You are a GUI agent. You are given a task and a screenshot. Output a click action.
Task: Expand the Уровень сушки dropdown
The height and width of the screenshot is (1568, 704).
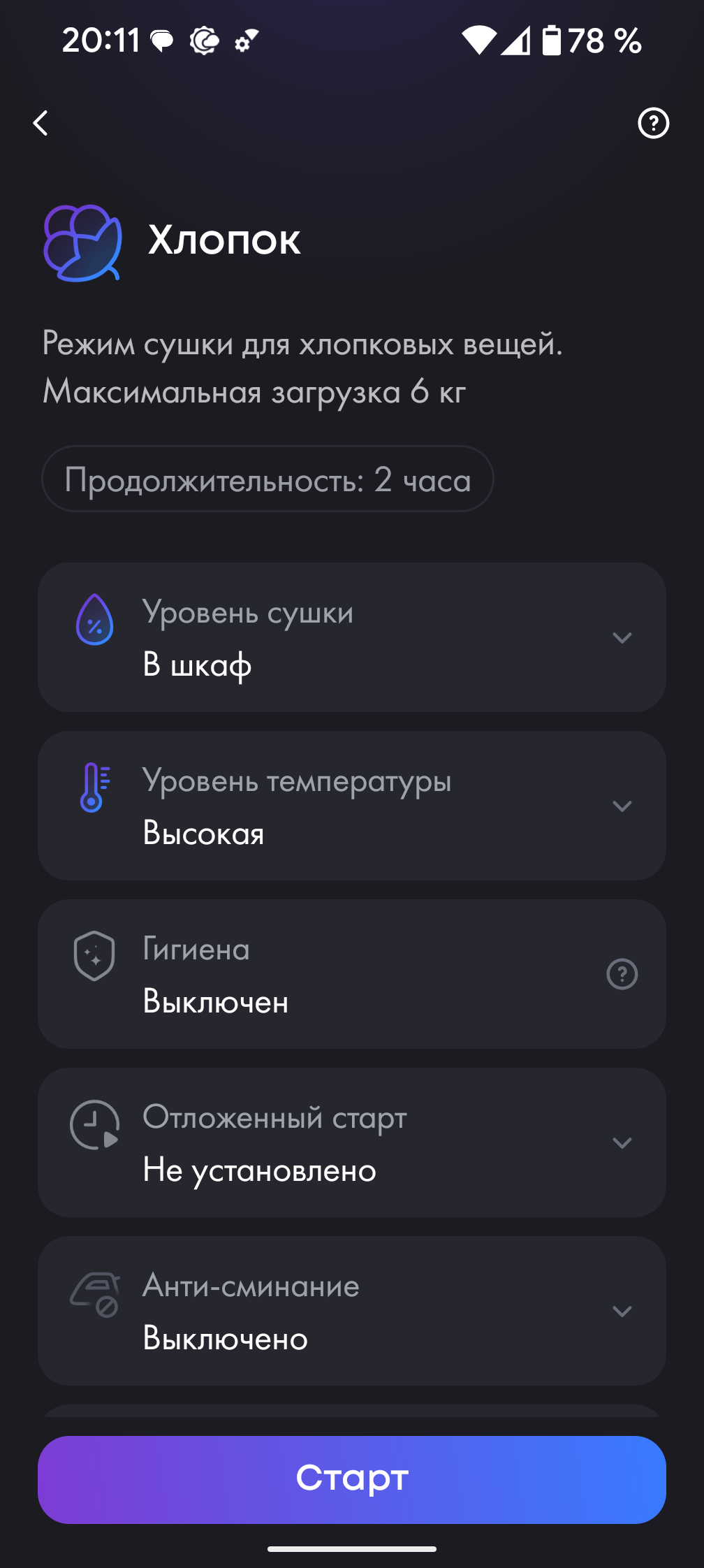[x=621, y=638]
